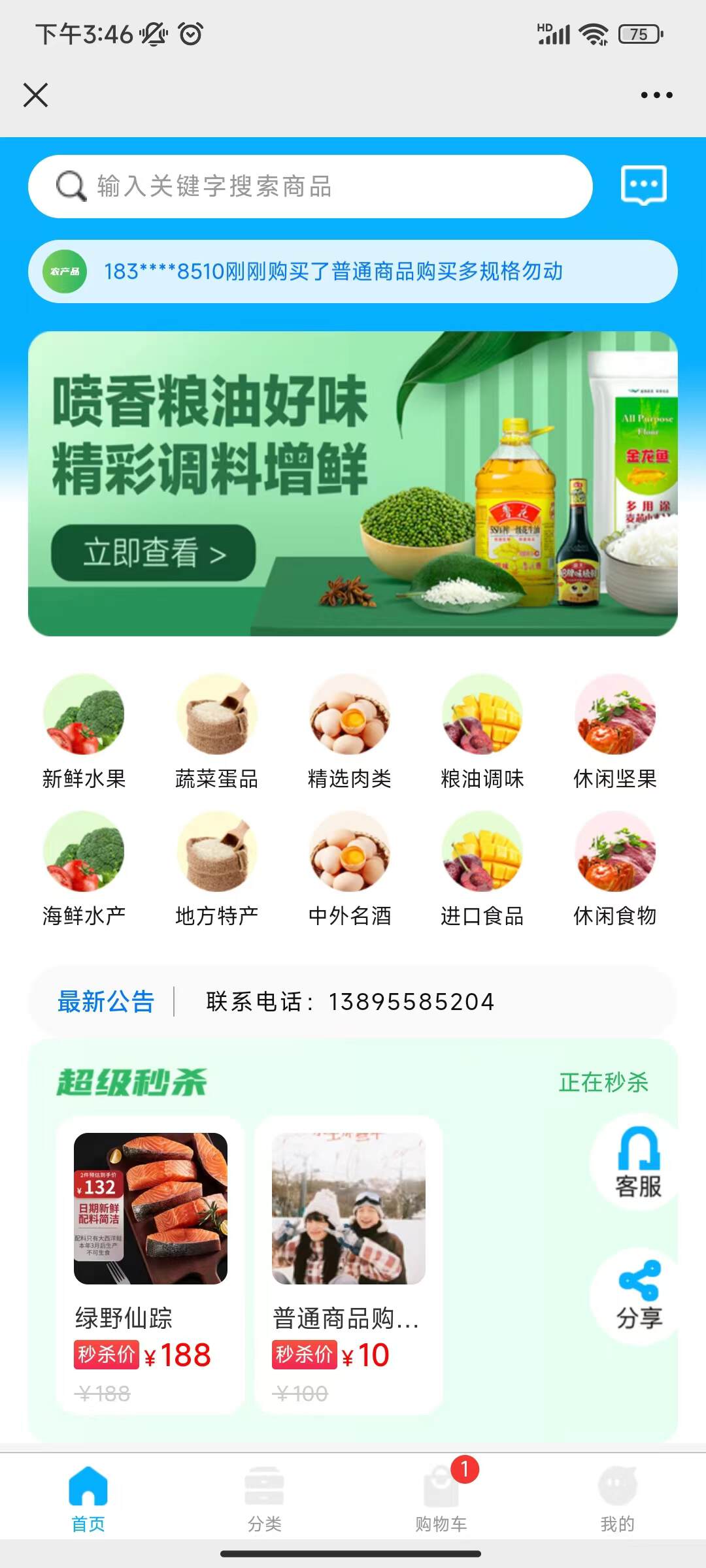Open the message chat icon
The image size is (706, 1568).
tap(643, 186)
